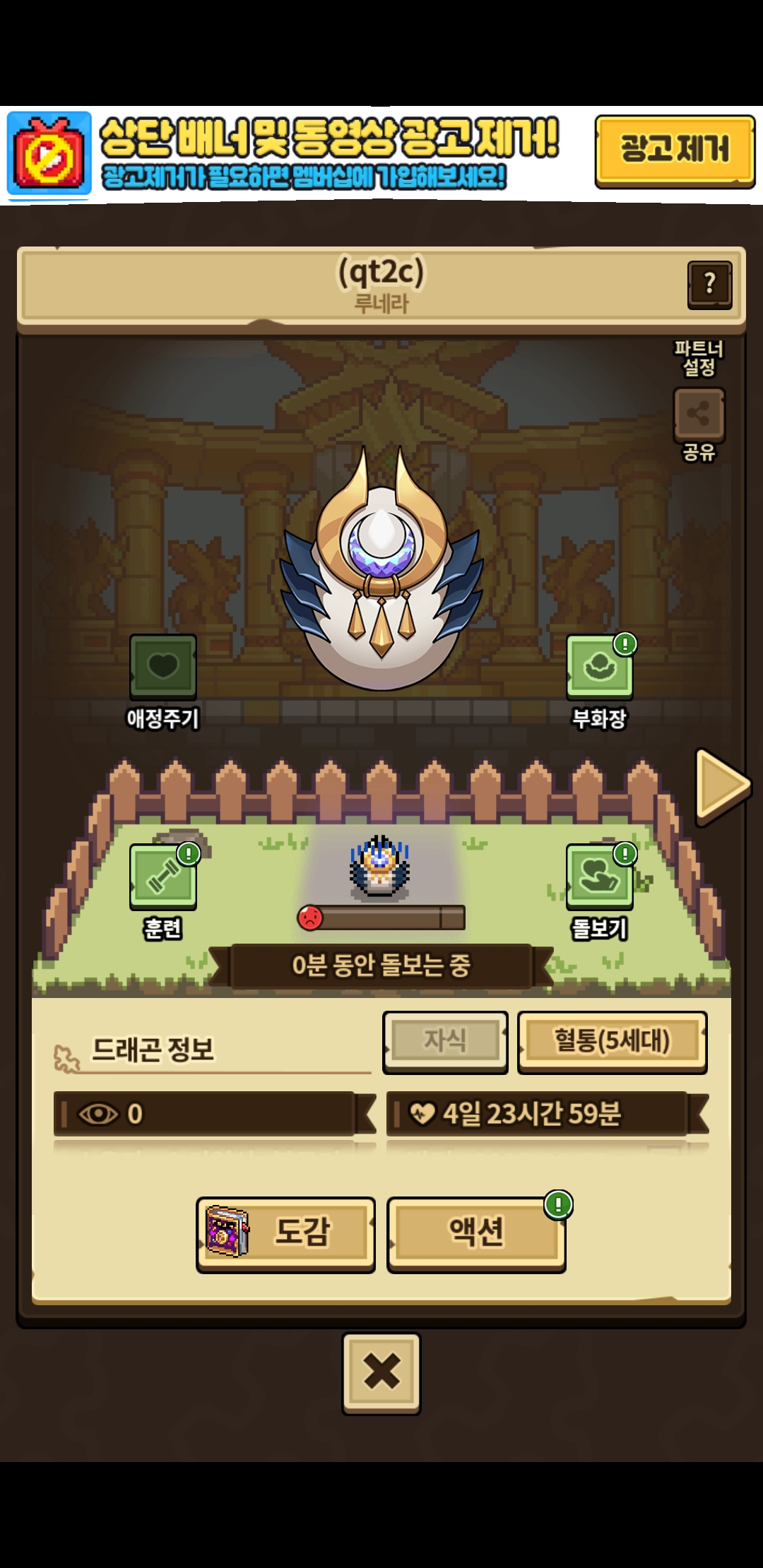Give affection with 애정주기

[162, 667]
